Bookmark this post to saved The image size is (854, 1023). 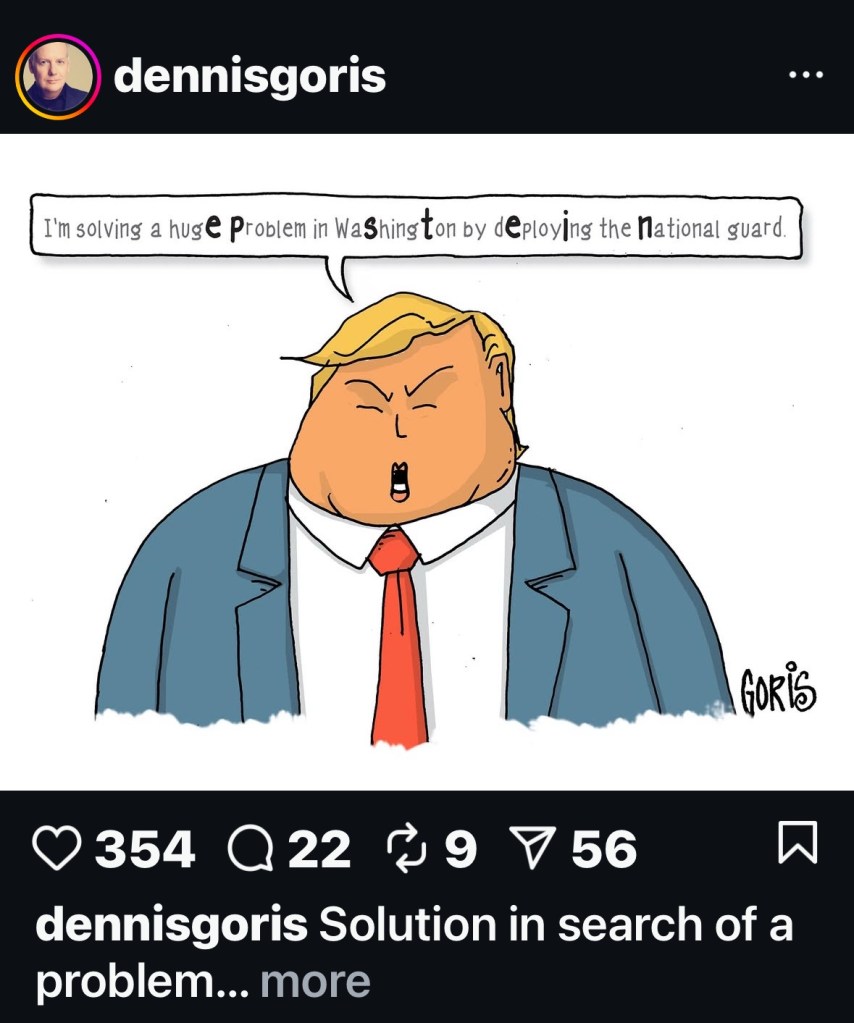[797, 844]
